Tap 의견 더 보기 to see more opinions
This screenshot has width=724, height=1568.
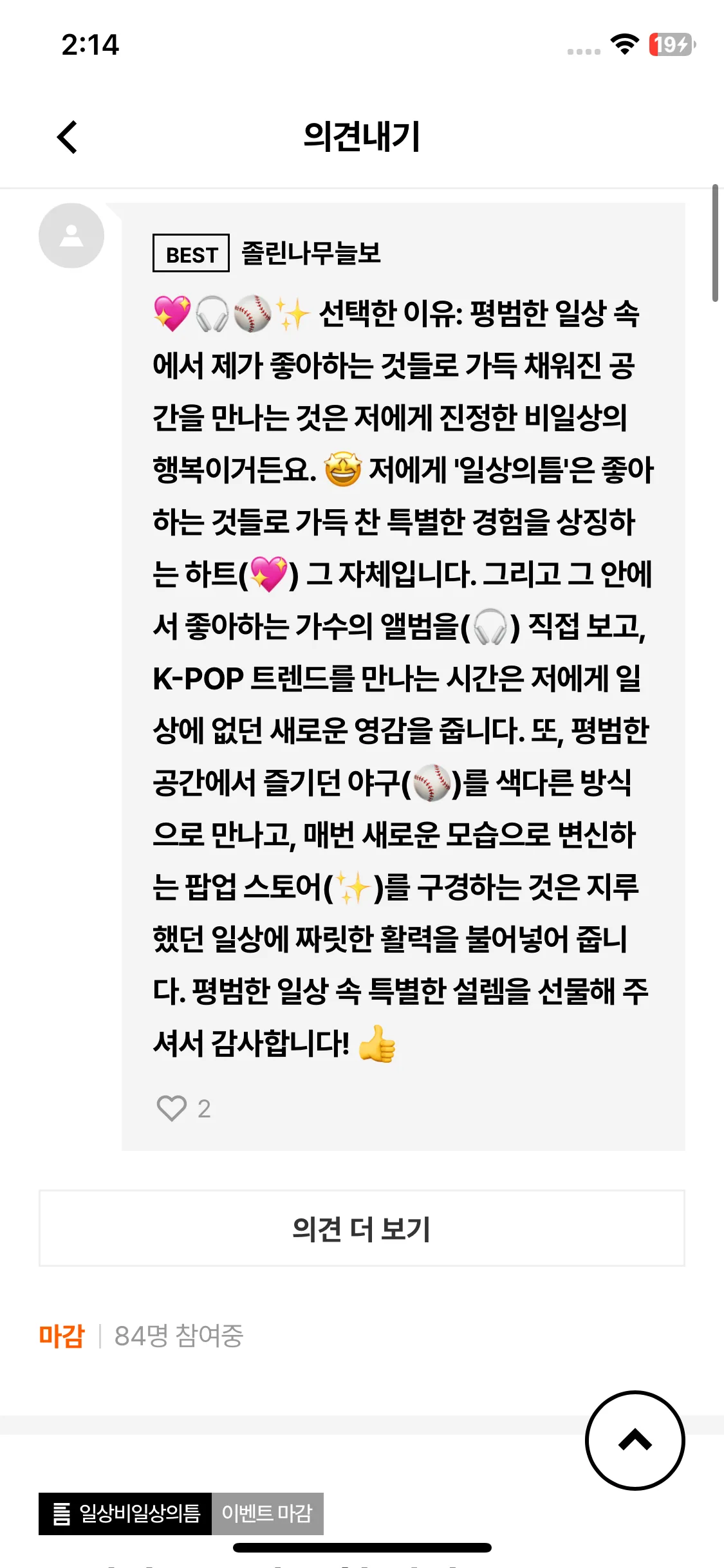(362, 1228)
